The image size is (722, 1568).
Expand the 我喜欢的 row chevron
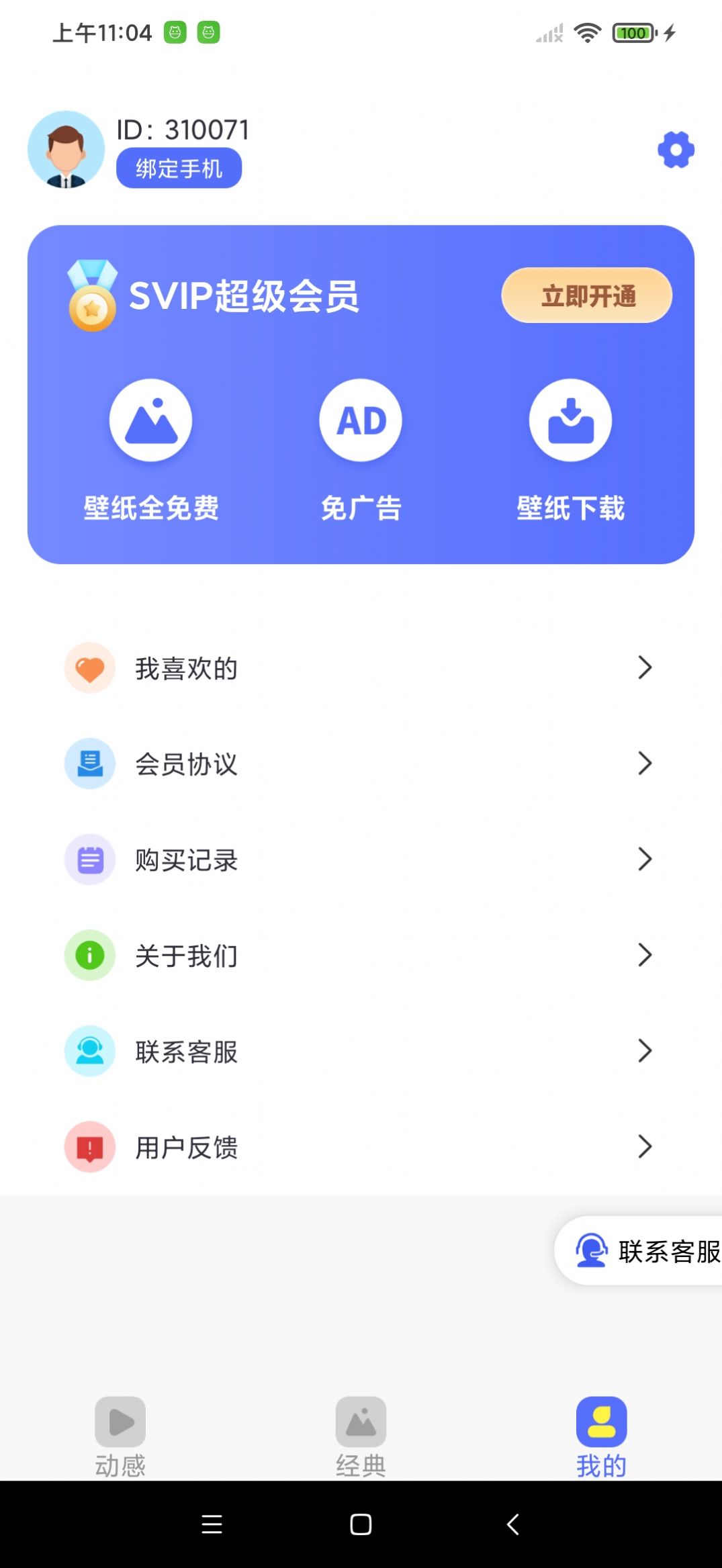pos(645,667)
